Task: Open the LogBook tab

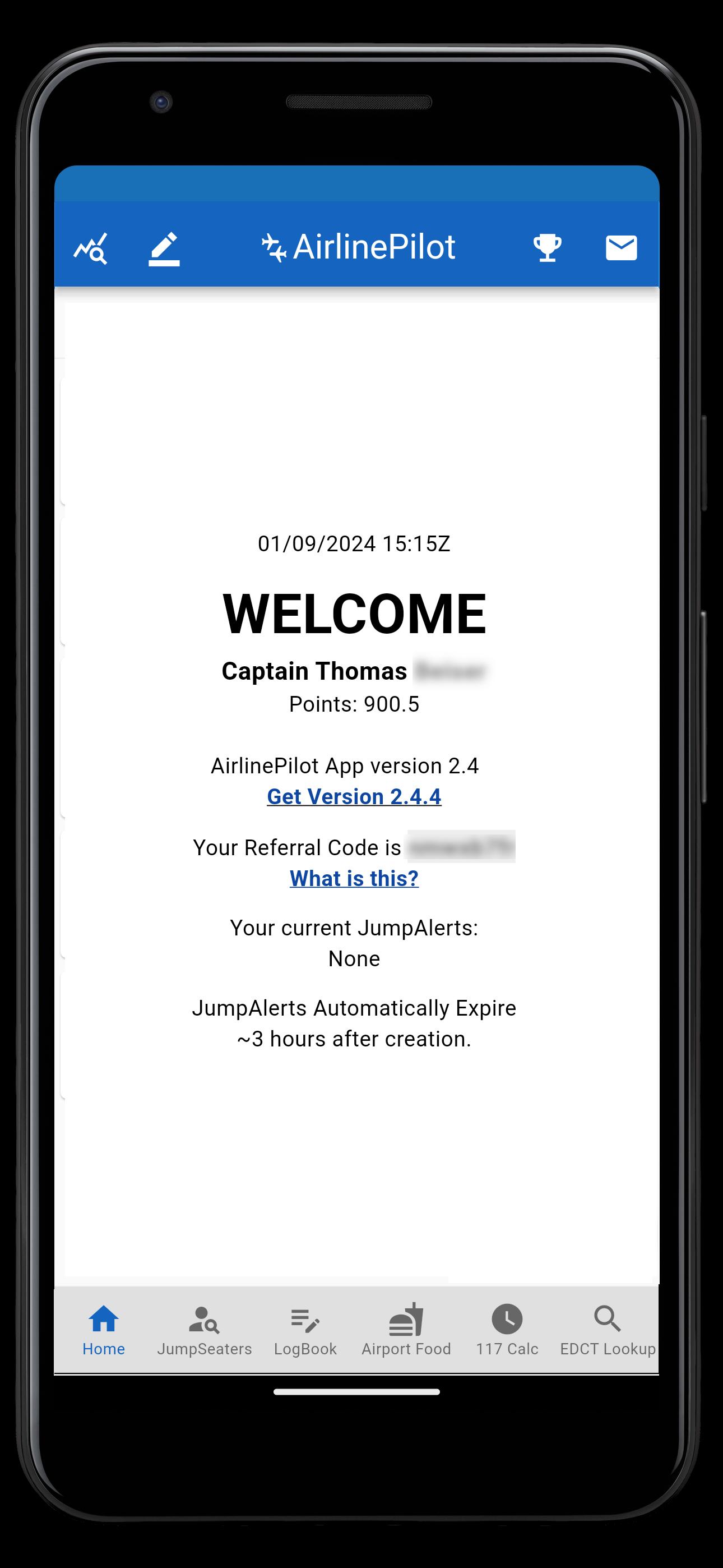Action: [305, 1331]
